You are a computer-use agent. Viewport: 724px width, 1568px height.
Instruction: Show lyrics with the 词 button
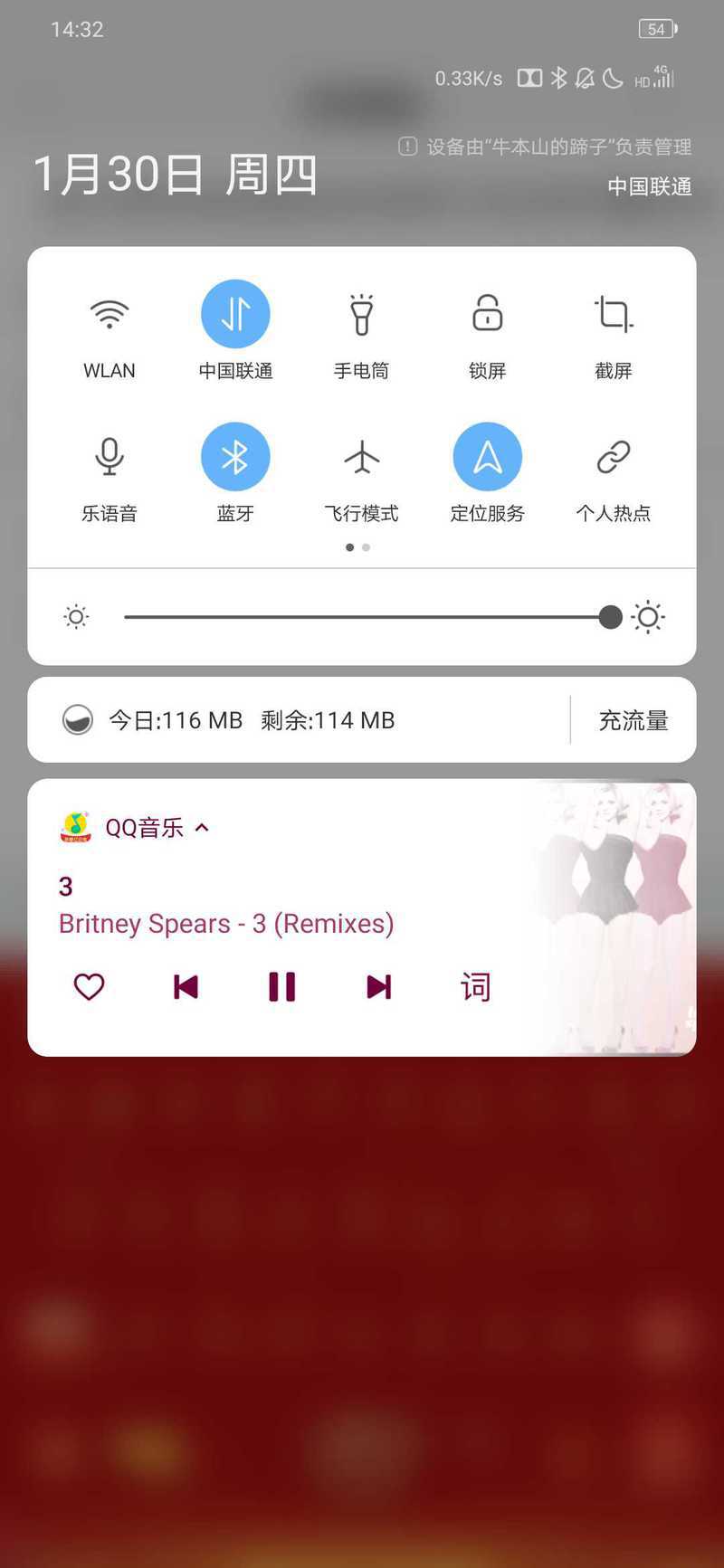pyautogui.click(x=475, y=986)
